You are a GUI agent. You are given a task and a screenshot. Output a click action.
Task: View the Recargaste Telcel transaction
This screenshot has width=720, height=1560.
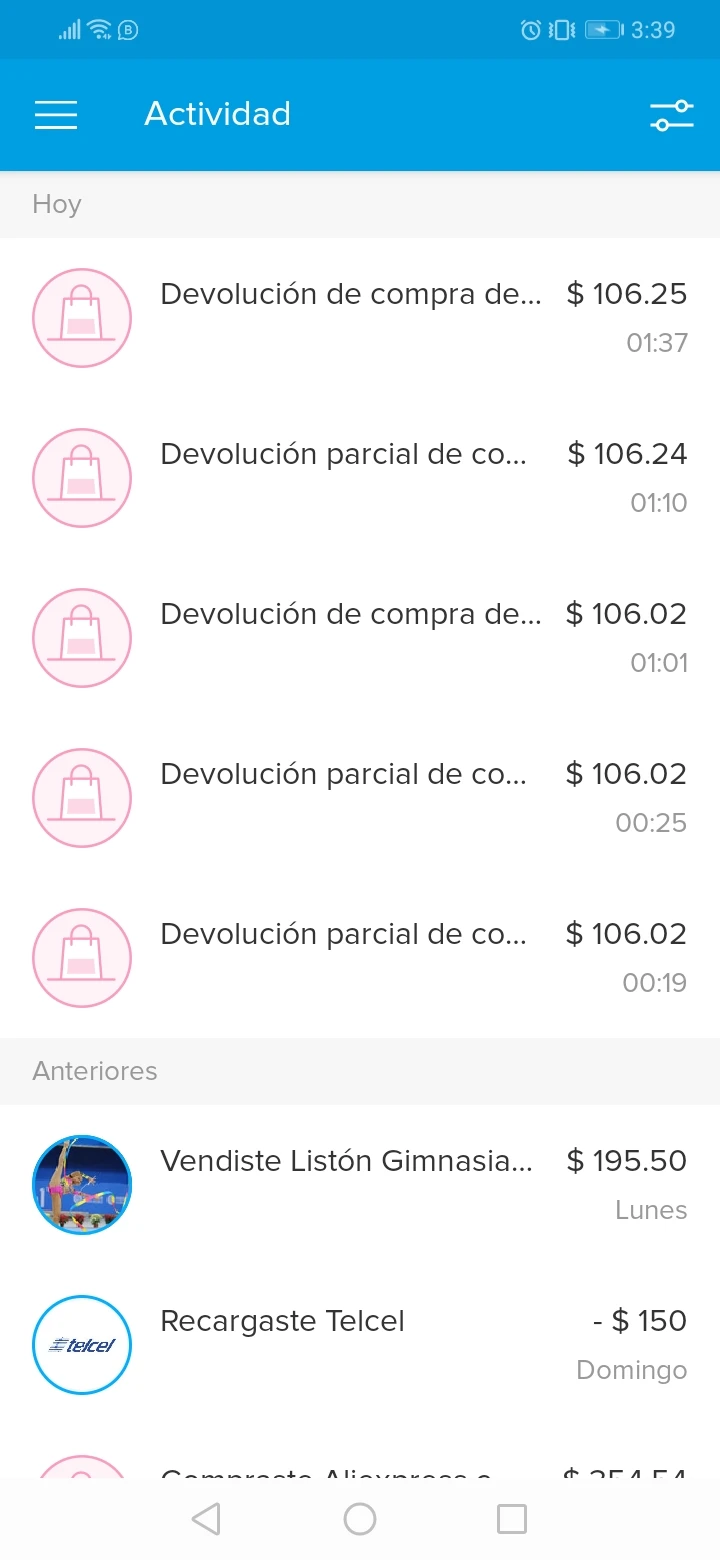point(360,1344)
